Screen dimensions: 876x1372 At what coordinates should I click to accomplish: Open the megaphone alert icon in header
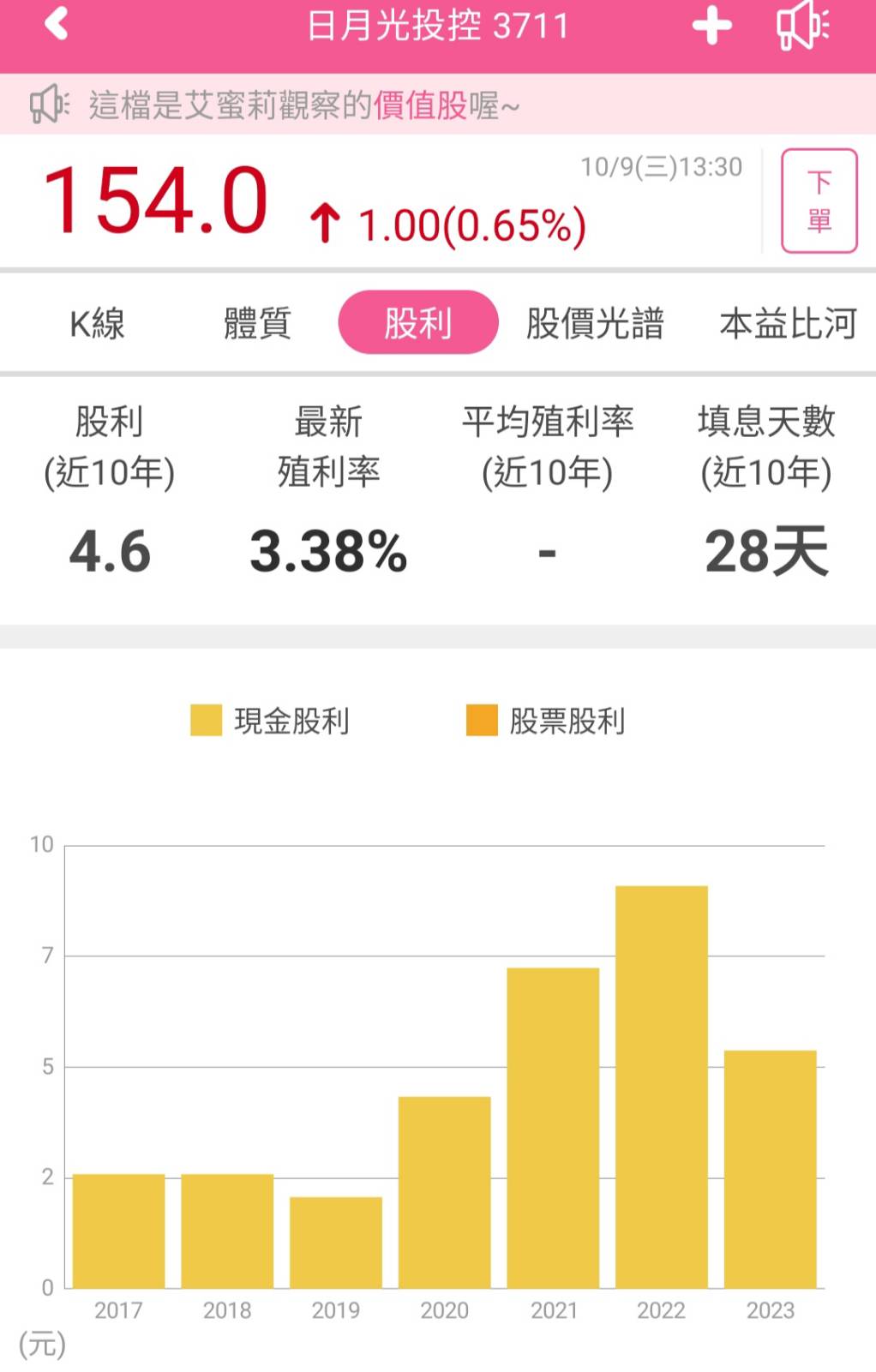click(x=802, y=26)
